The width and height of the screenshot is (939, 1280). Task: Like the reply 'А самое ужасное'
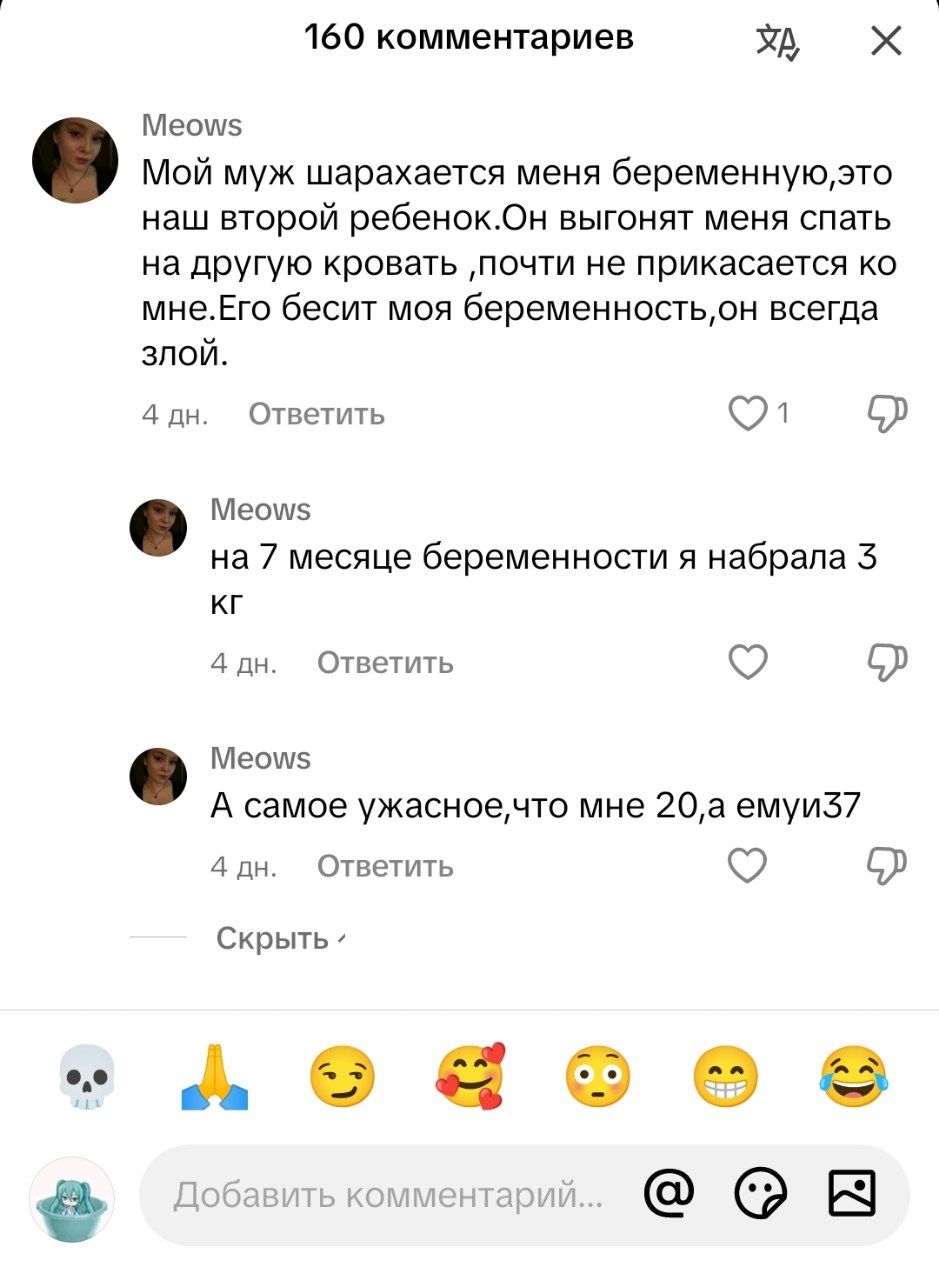pyautogui.click(x=748, y=866)
